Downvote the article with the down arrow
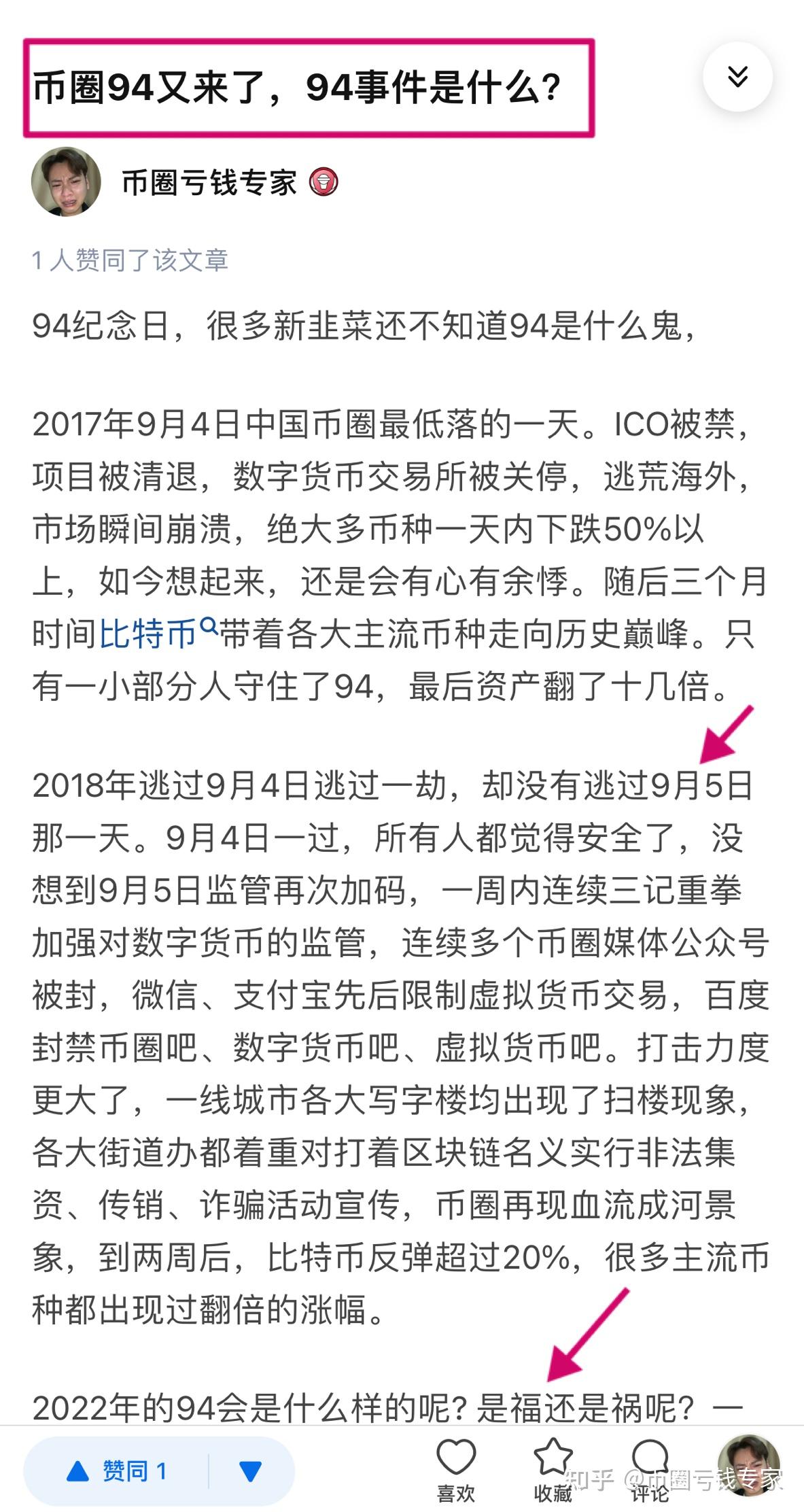 point(251,1472)
